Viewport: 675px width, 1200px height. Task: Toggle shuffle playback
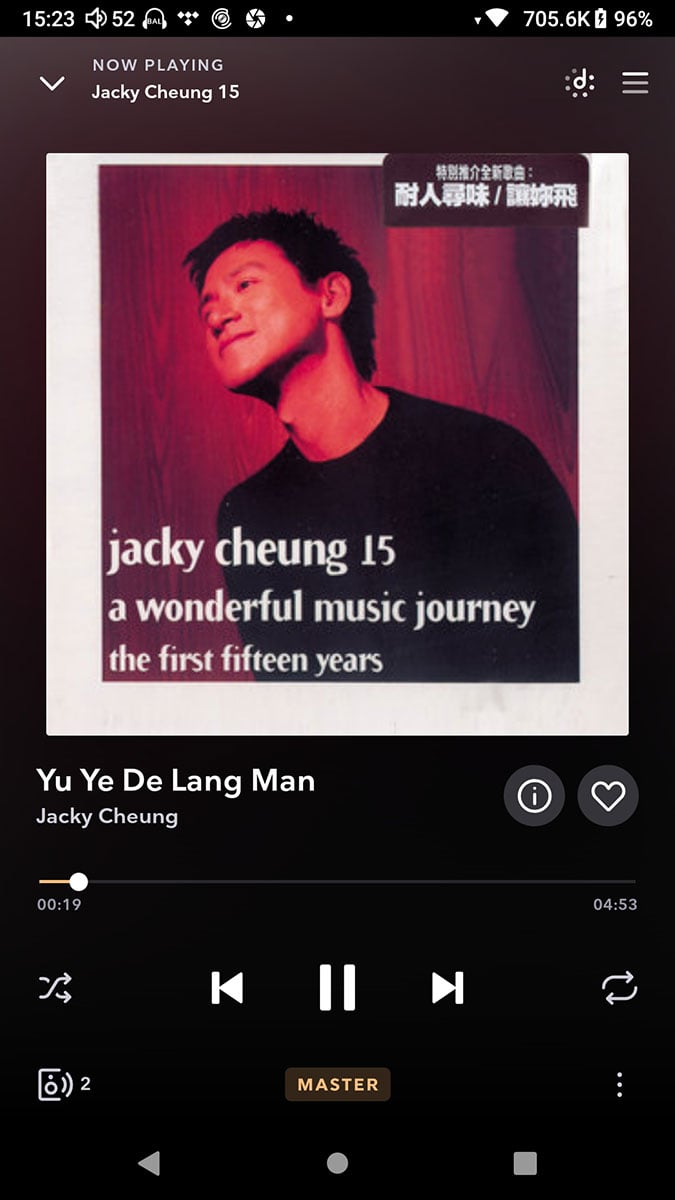[x=55, y=988]
